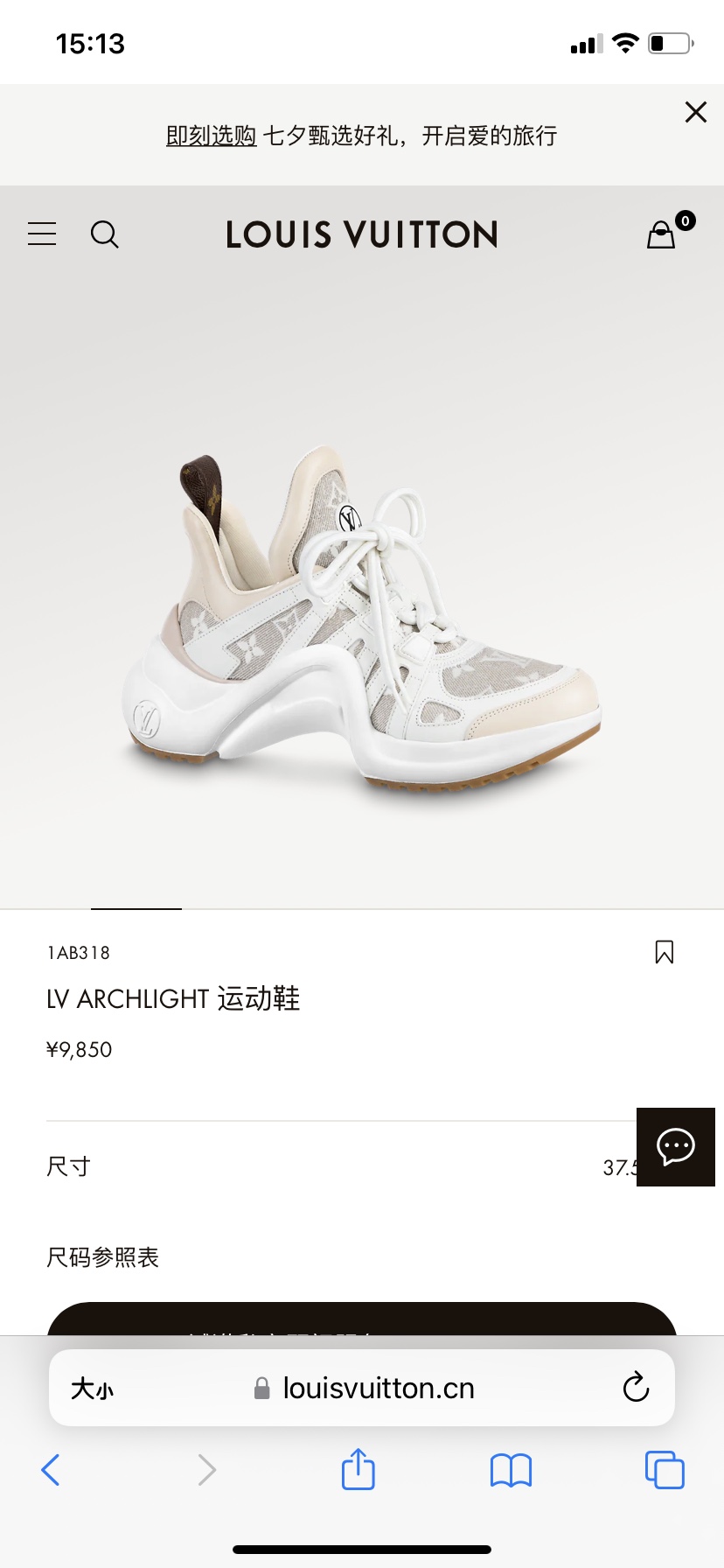Follow the 即刻选购 link
This screenshot has height=1568, width=724.
coord(211,136)
